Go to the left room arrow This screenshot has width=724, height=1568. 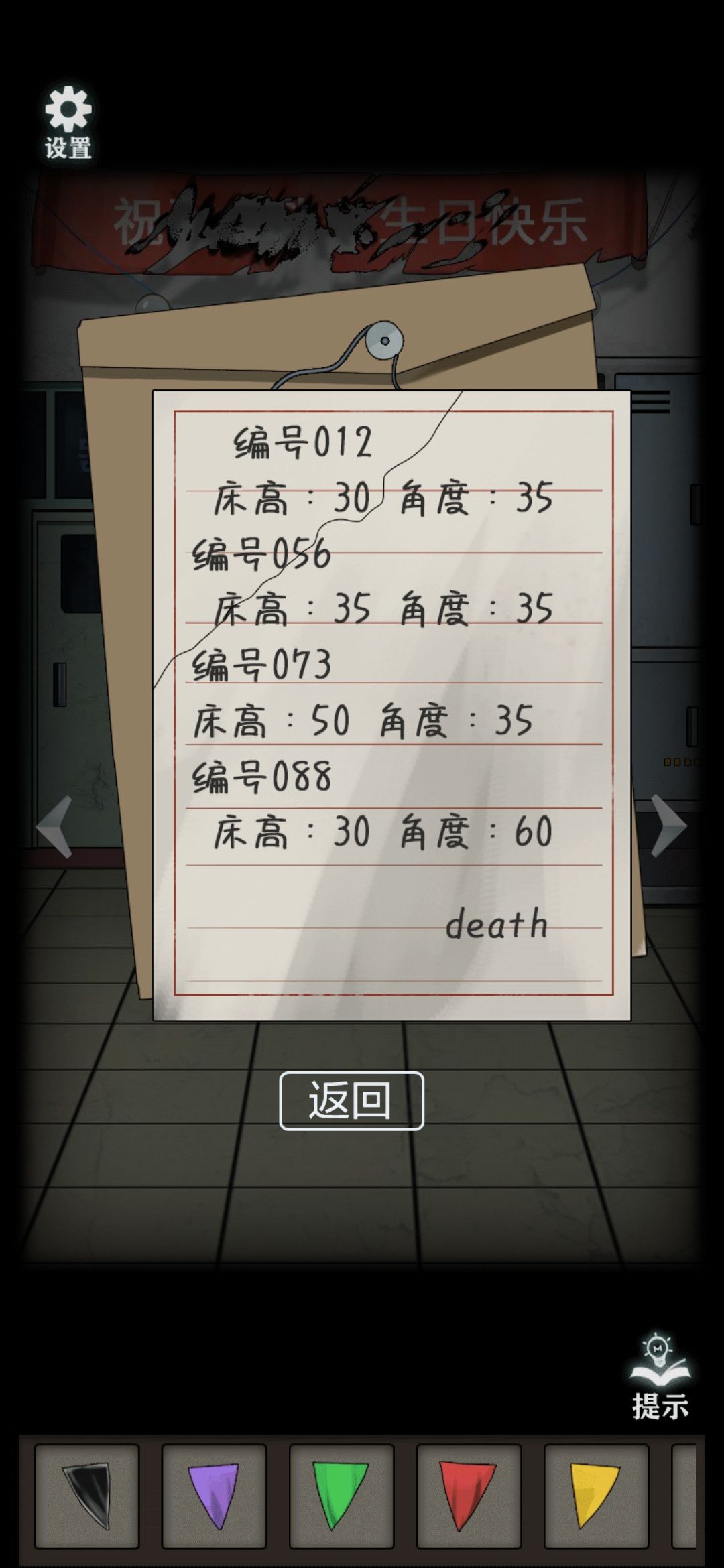click(x=55, y=826)
